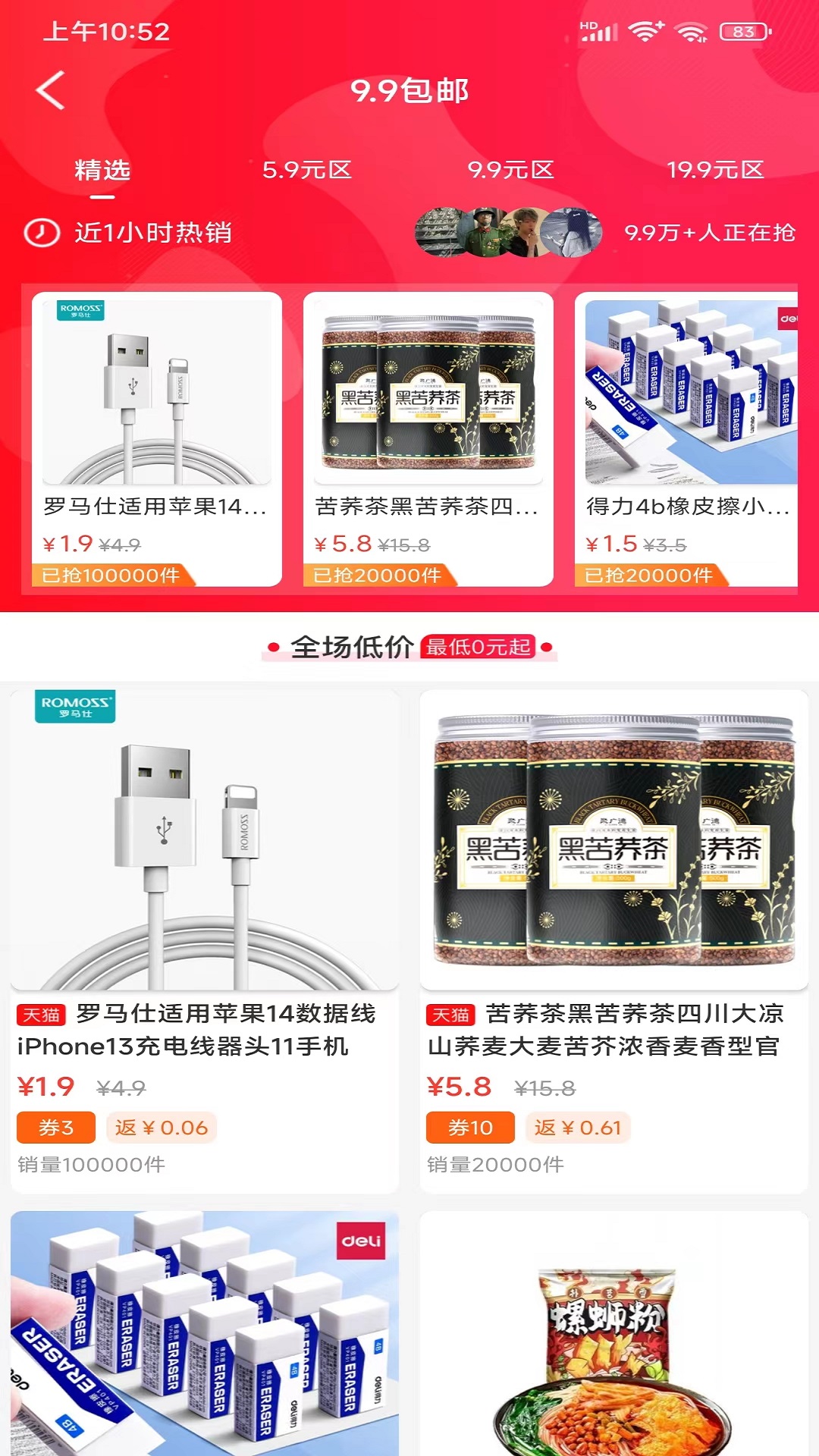The height and width of the screenshot is (1456, 819).
Task: Select the 精选 tab
Action: pos(102,170)
